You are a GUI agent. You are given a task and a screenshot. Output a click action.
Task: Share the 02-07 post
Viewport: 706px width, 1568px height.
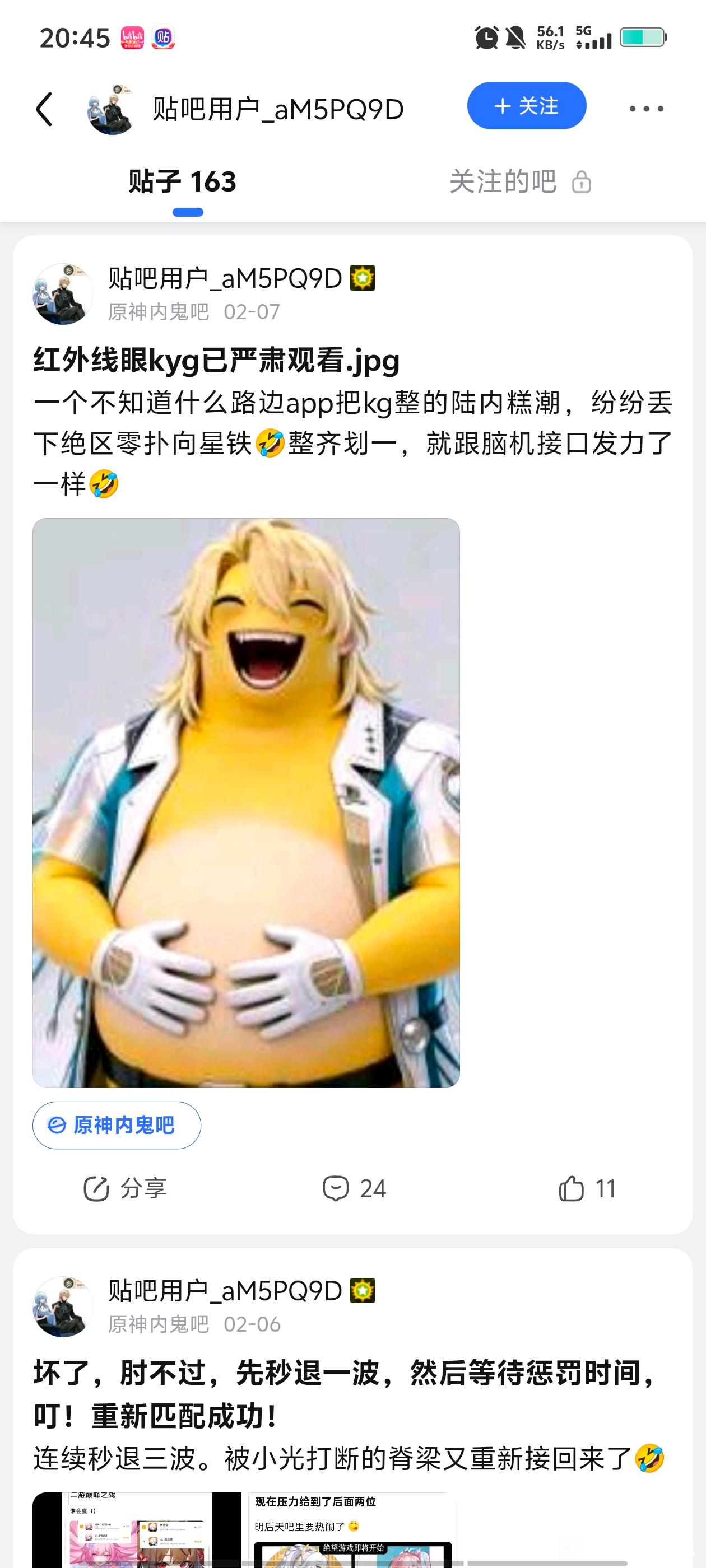click(125, 1188)
